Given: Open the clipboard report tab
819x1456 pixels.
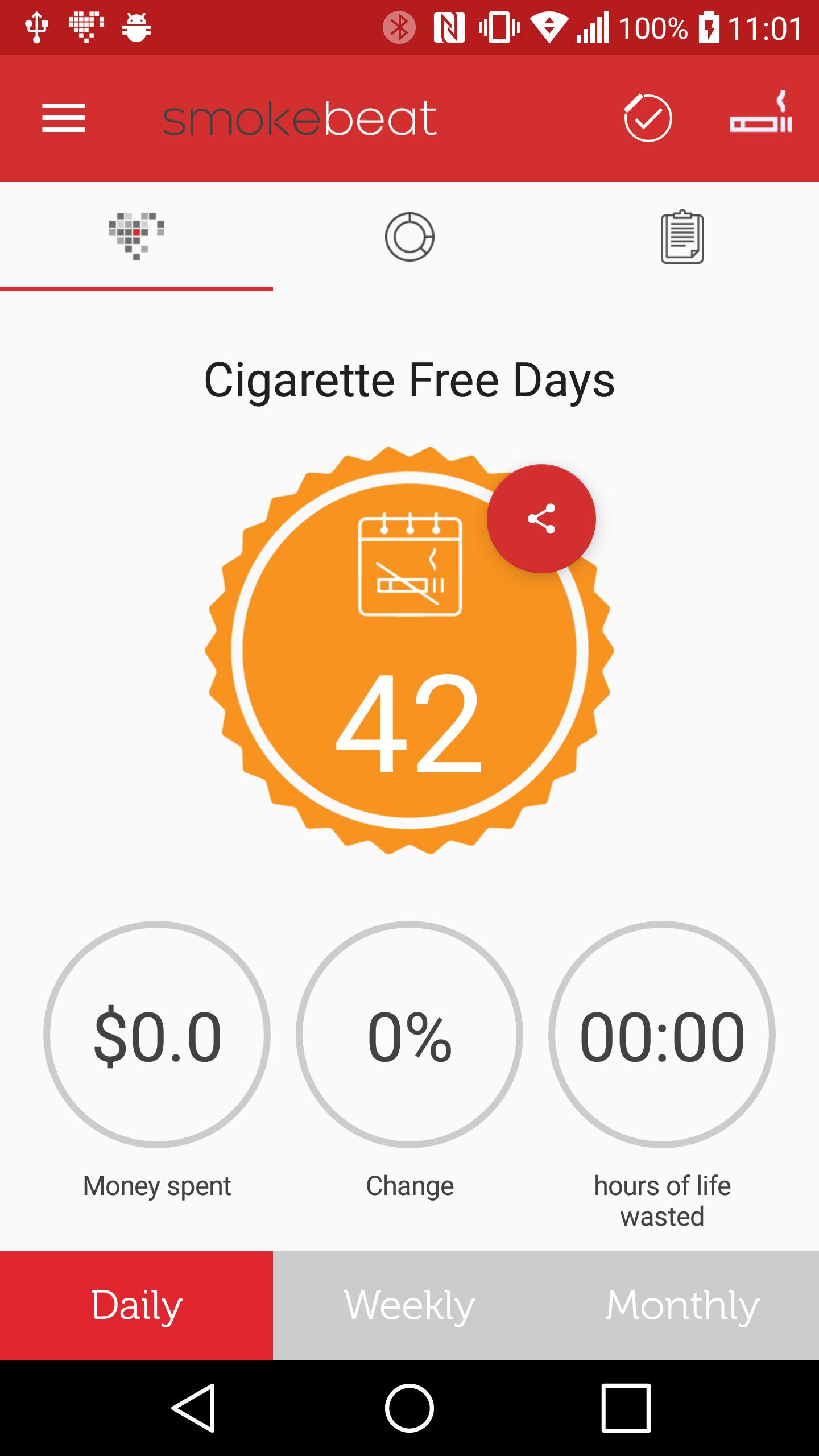Looking at the screenshot, I should coord(682,235).
